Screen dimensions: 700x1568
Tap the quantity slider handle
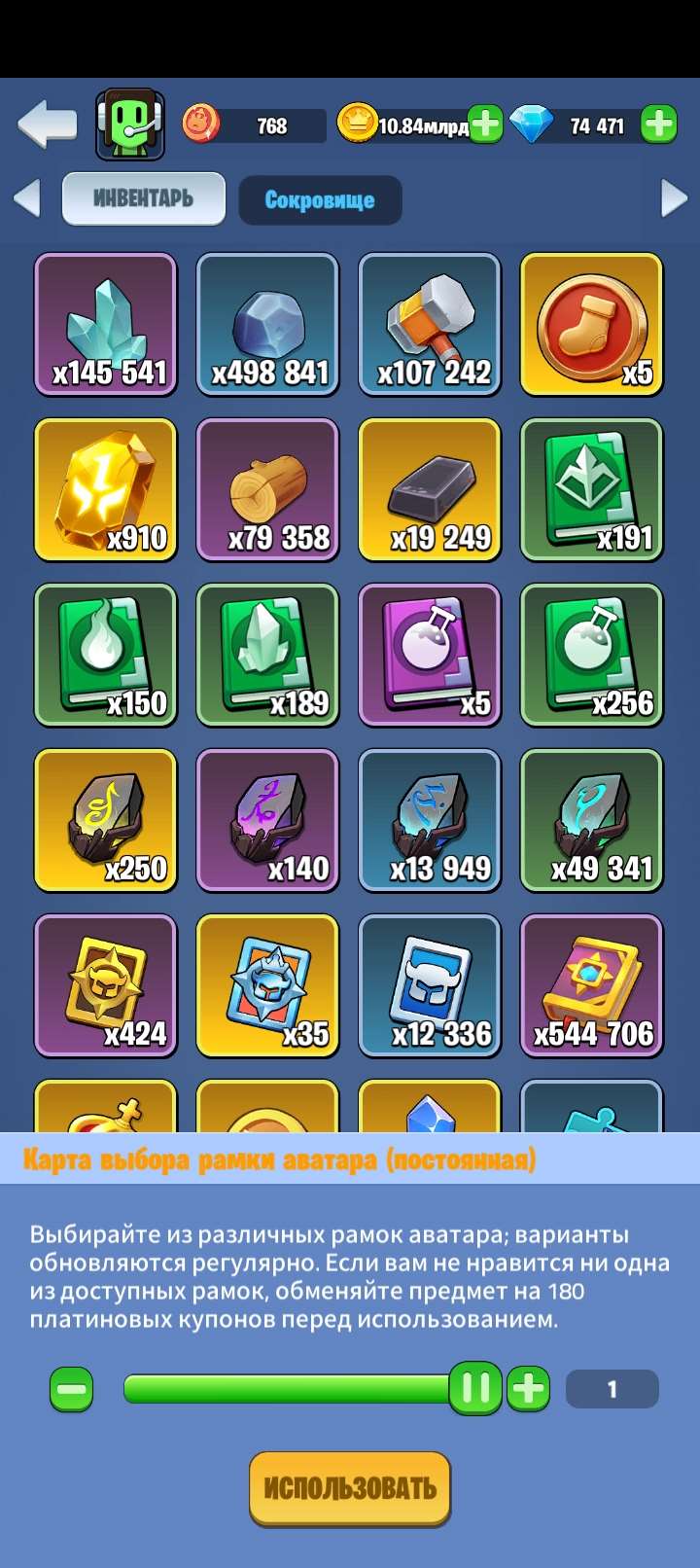(475, 1389)
